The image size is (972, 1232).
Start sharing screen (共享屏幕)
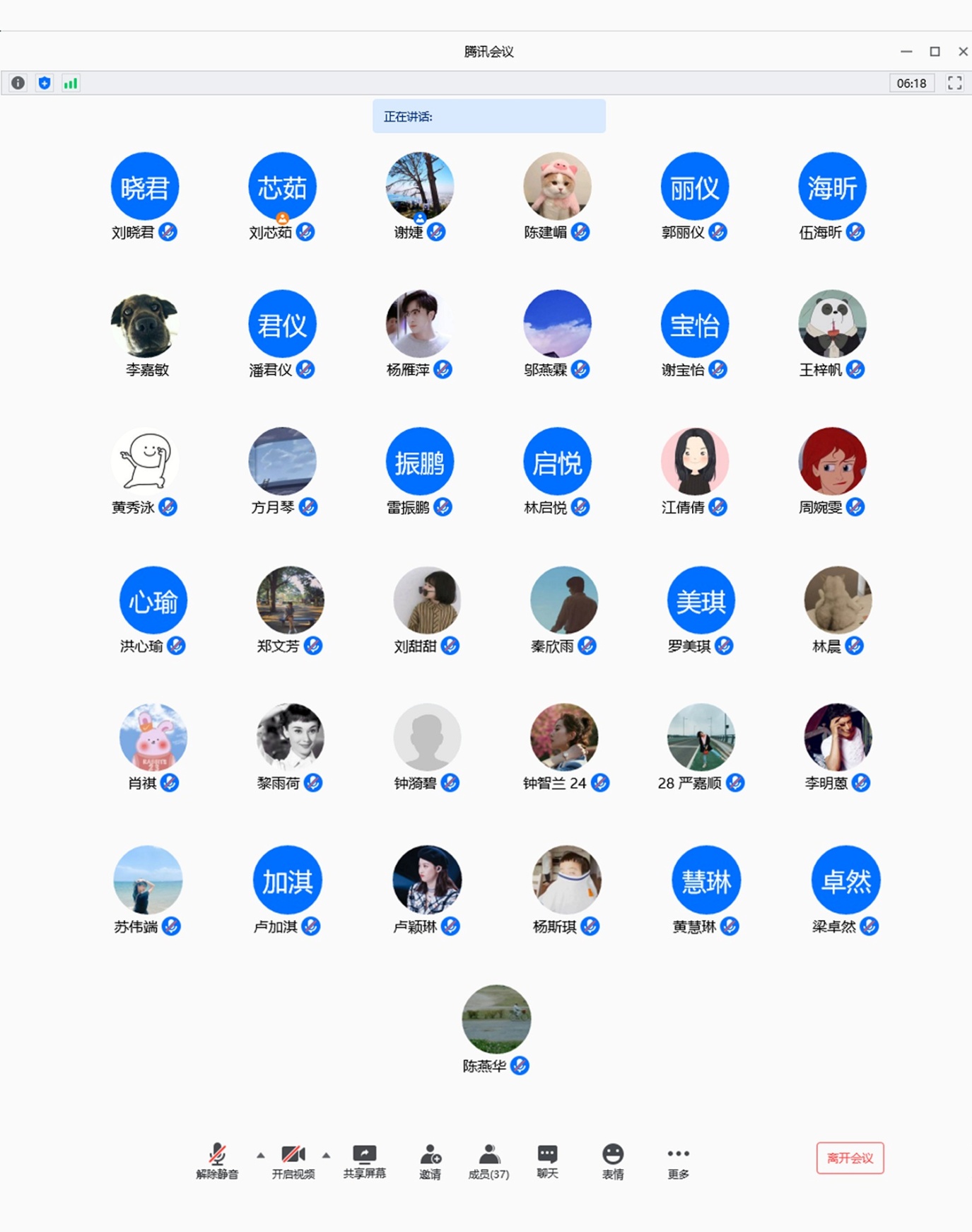tap(364, 1160)
